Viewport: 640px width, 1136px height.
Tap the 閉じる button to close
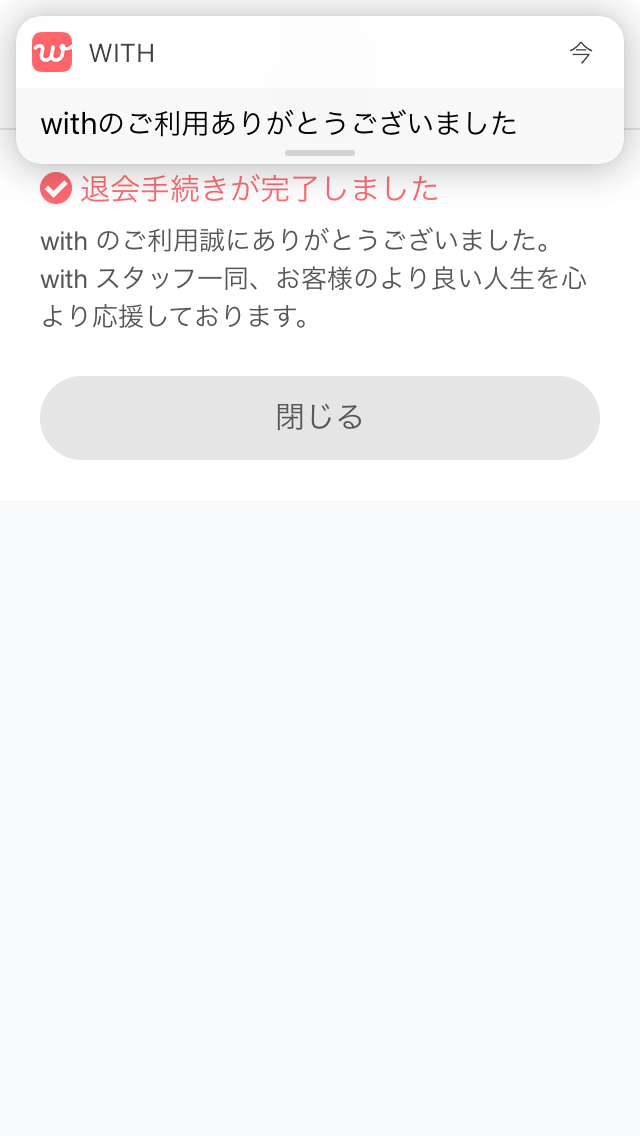click(x=320, y=417)
